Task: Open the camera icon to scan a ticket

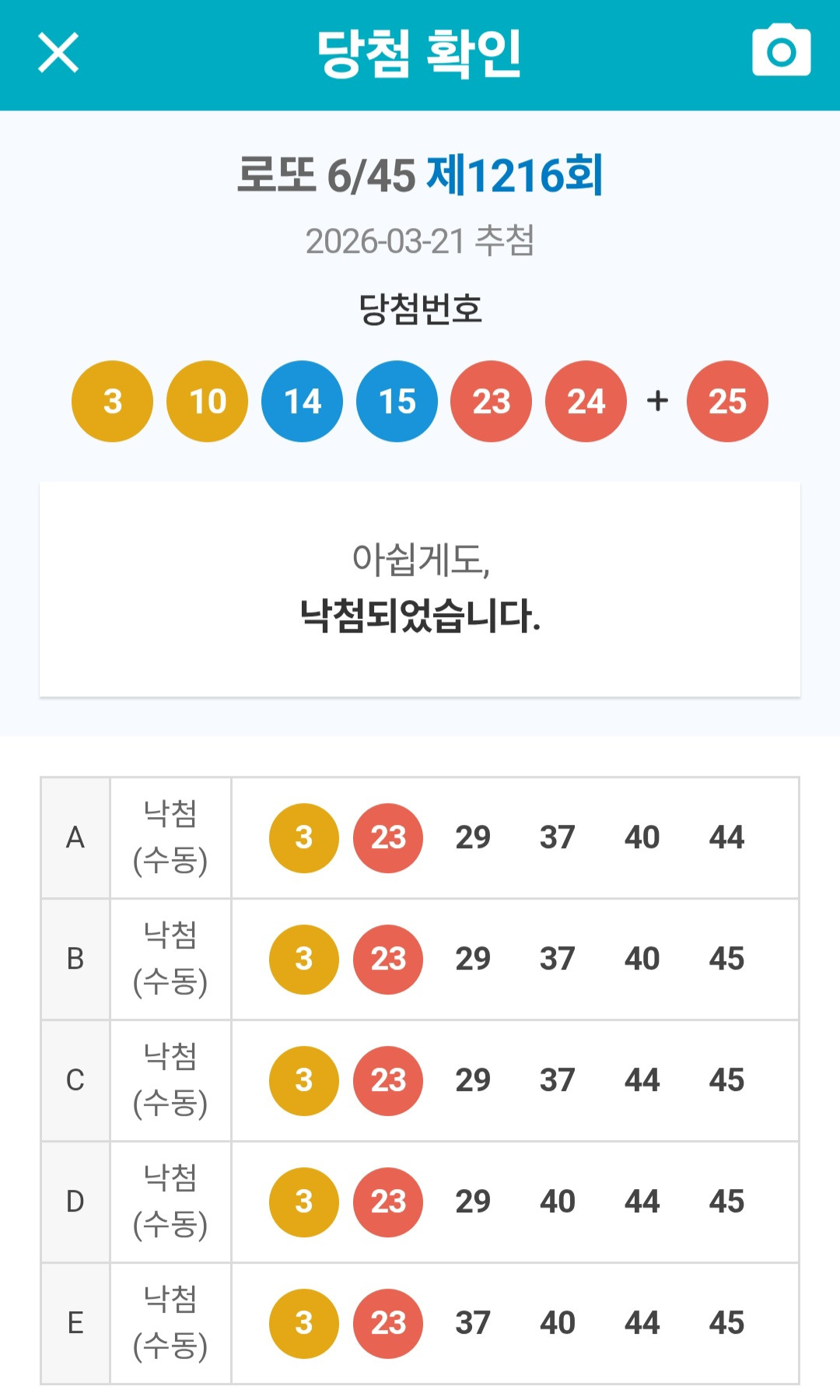Action: (x=781, y=50)
